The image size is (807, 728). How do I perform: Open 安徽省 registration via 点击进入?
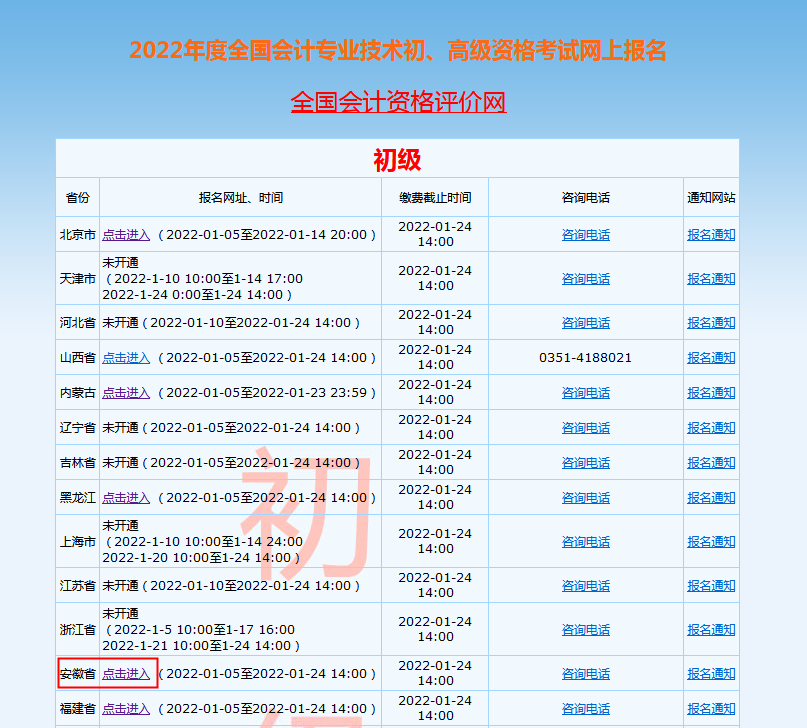(x=126, y=674)
